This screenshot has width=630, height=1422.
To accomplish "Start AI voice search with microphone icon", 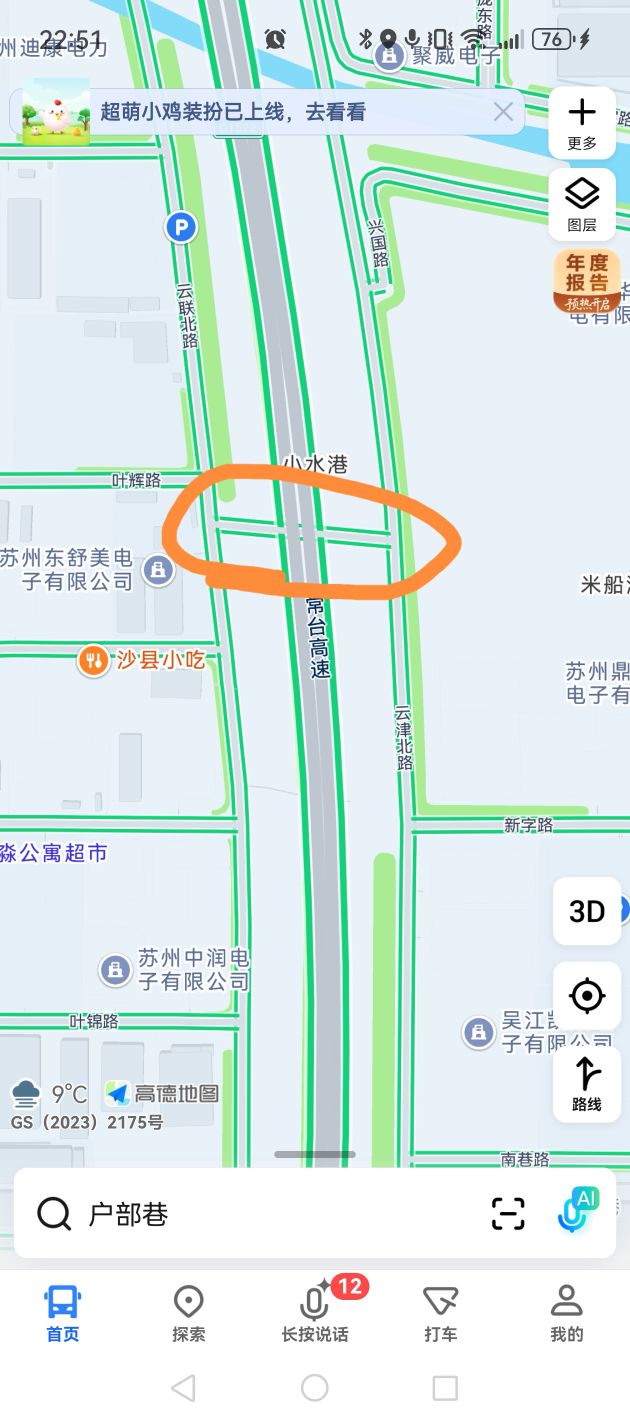I will pos(576,1212).
